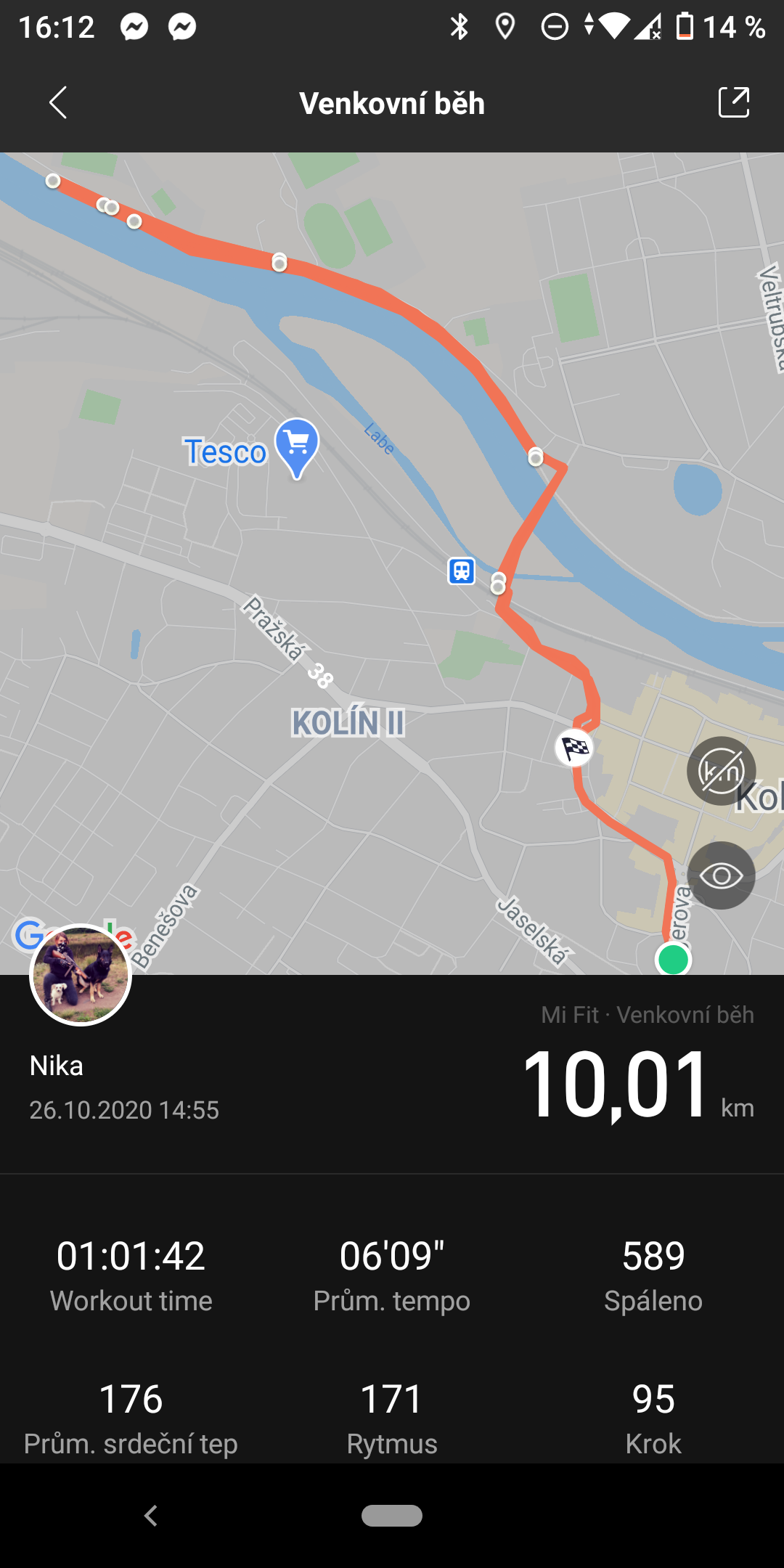This screenshot has width=784, height=1568.
Task: Go back from Venkovní běh screen
Action: pyautogui.click(x=58, y=102)
